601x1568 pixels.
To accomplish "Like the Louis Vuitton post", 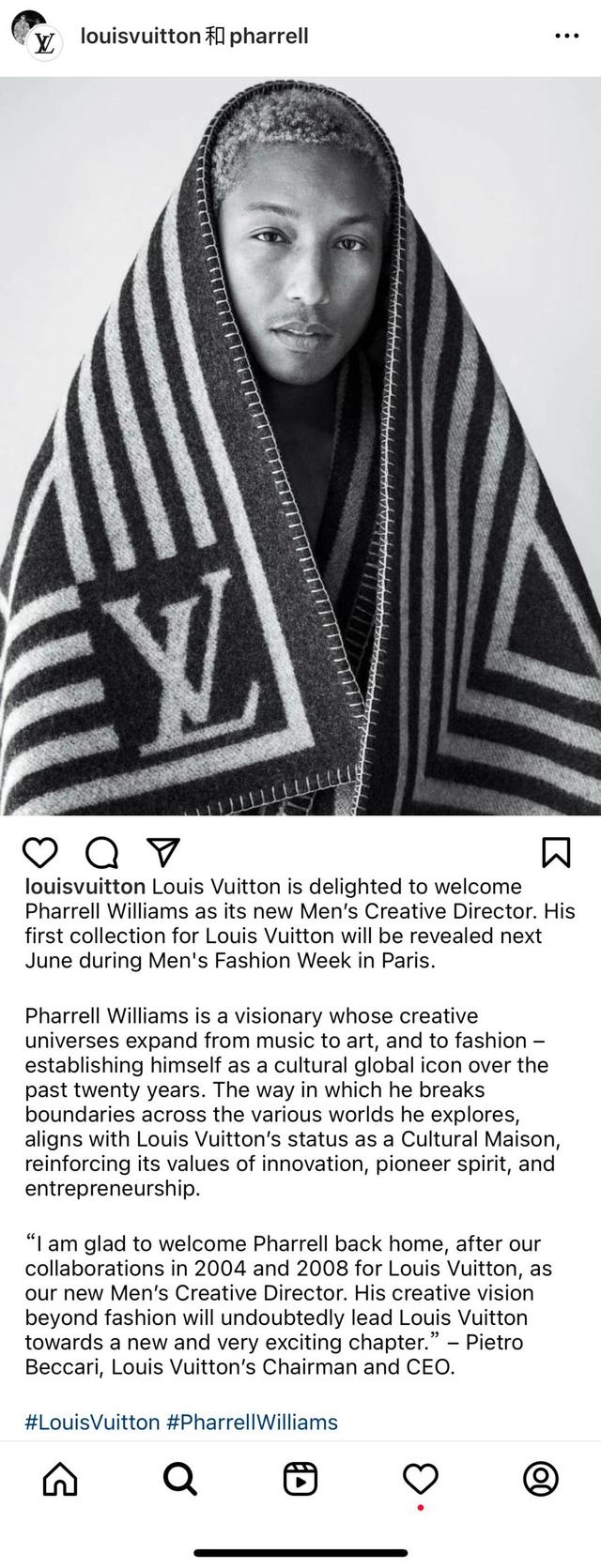I will click(39, 852).
